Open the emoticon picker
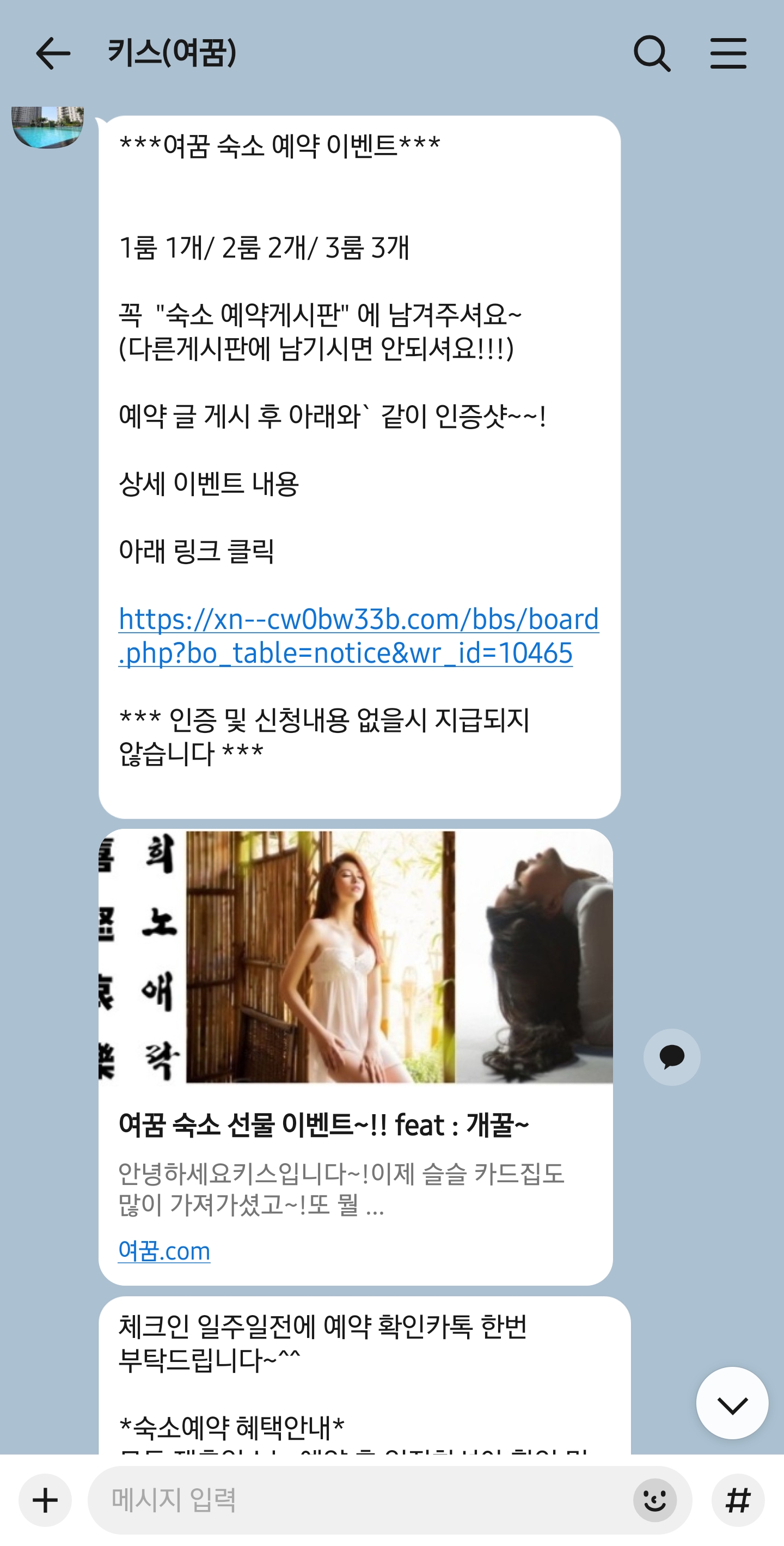Image resolution: width=784 pixels, height=1546 pixels. (655, 1500)
